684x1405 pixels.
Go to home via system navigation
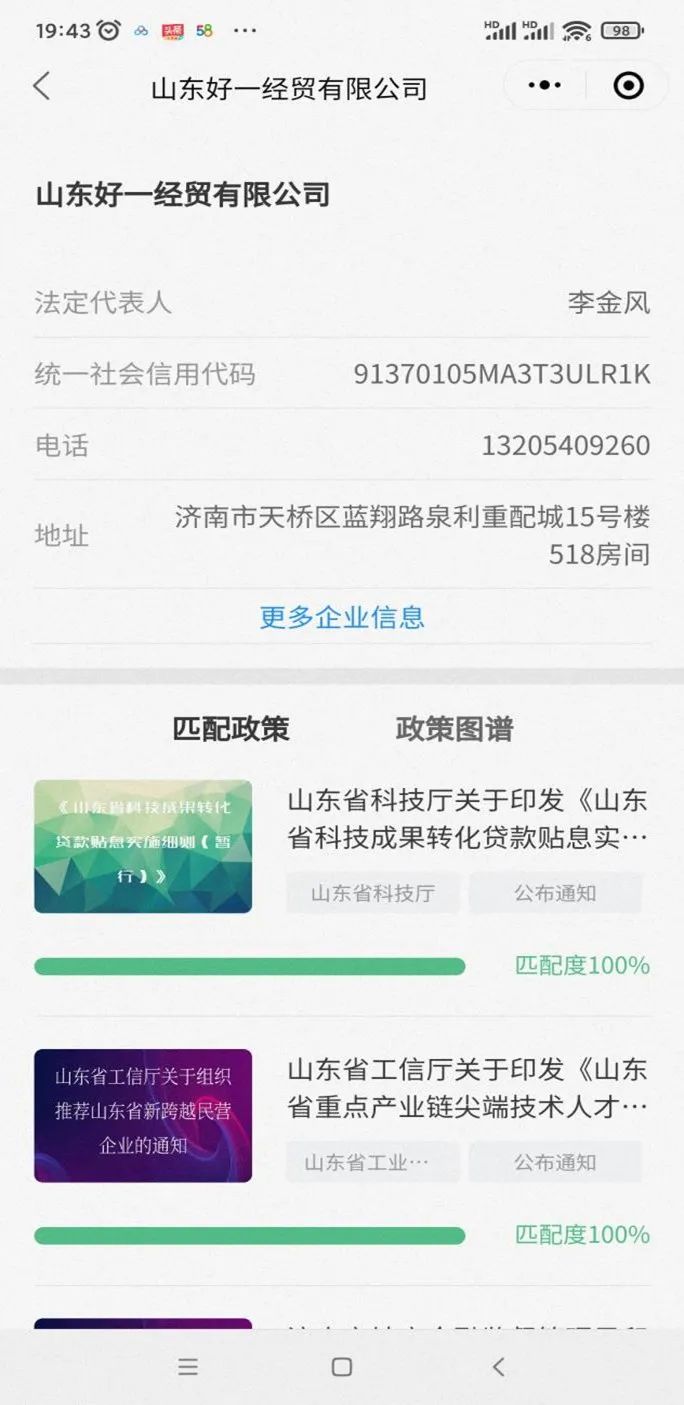tap(342, 1367)
